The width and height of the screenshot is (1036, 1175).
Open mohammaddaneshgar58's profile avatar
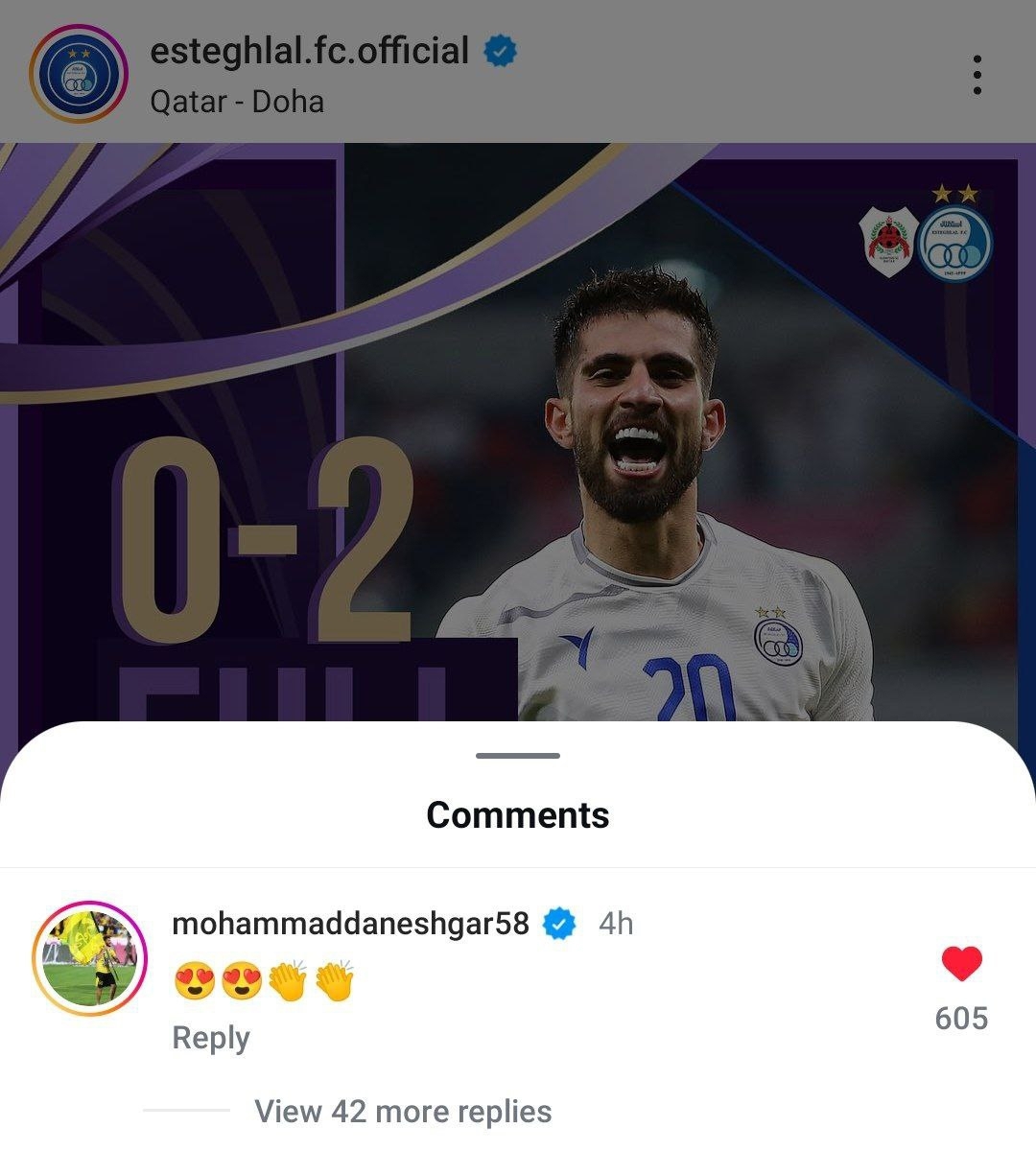click(90, 957)
